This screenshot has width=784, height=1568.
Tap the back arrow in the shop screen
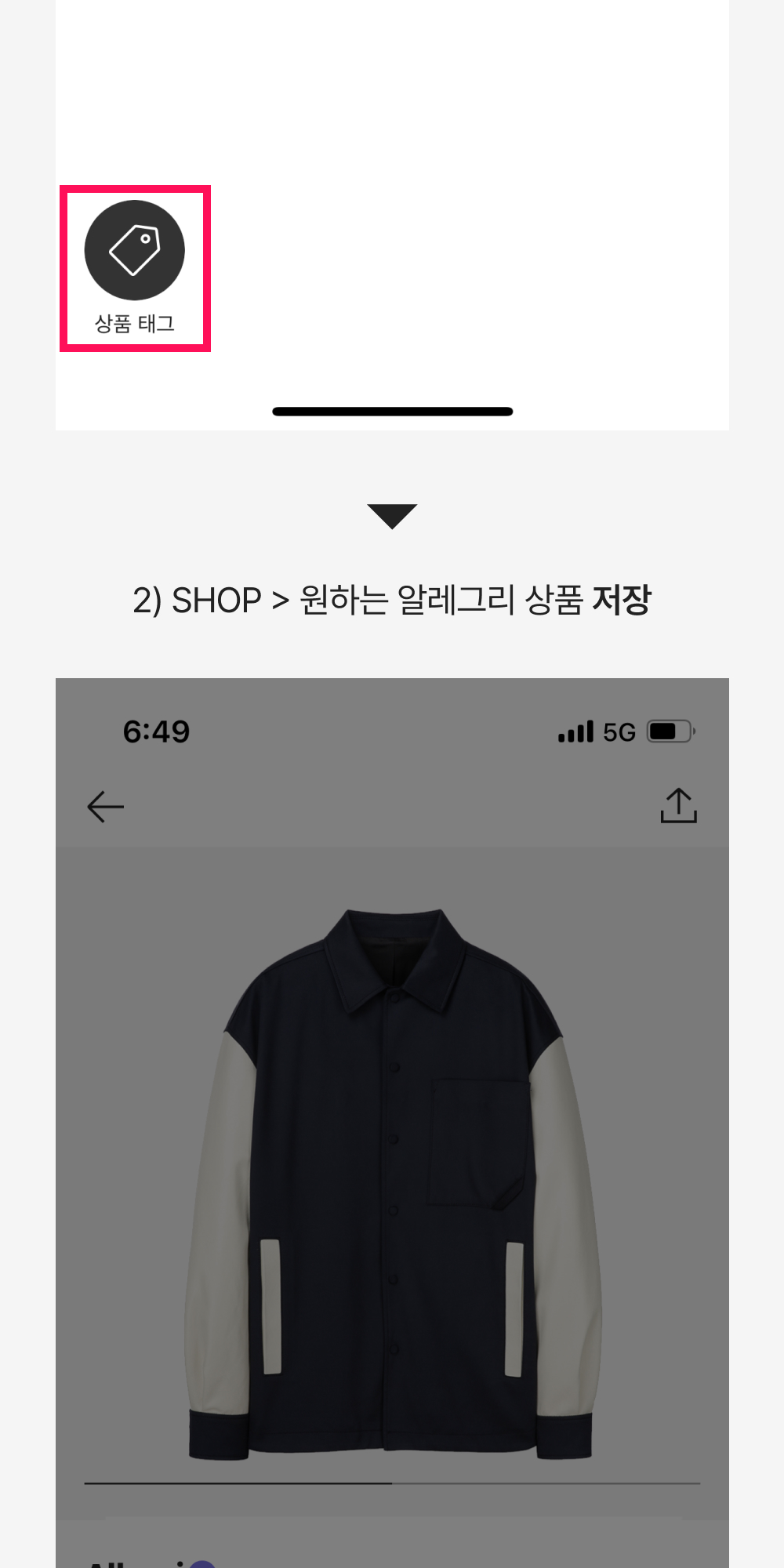pos(107,806)
